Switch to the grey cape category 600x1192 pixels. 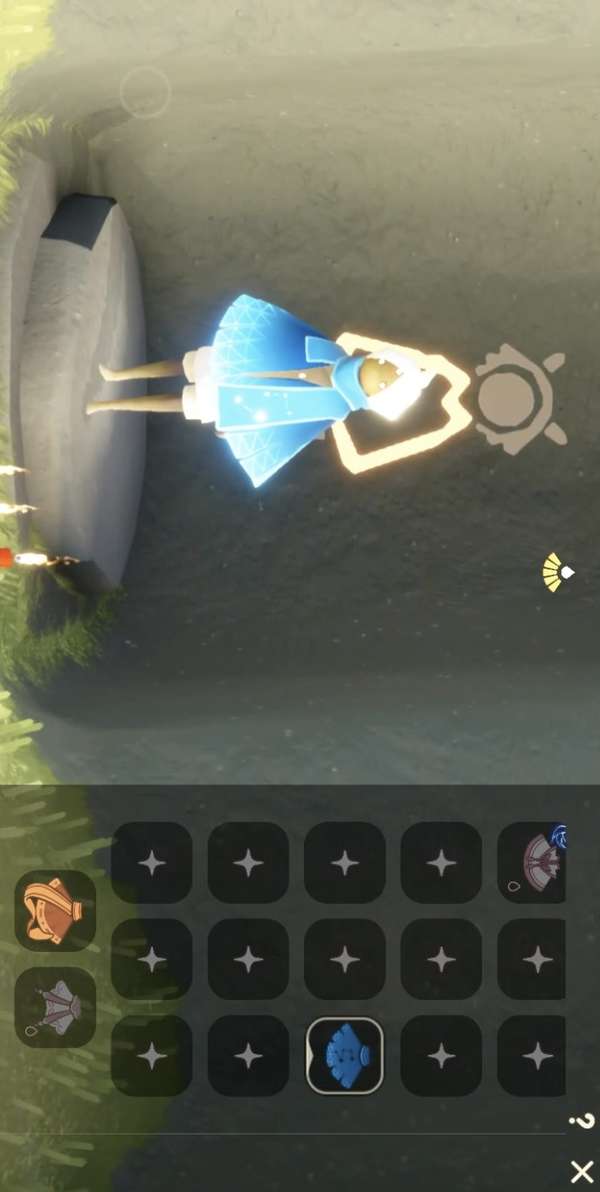[55, 1007]
